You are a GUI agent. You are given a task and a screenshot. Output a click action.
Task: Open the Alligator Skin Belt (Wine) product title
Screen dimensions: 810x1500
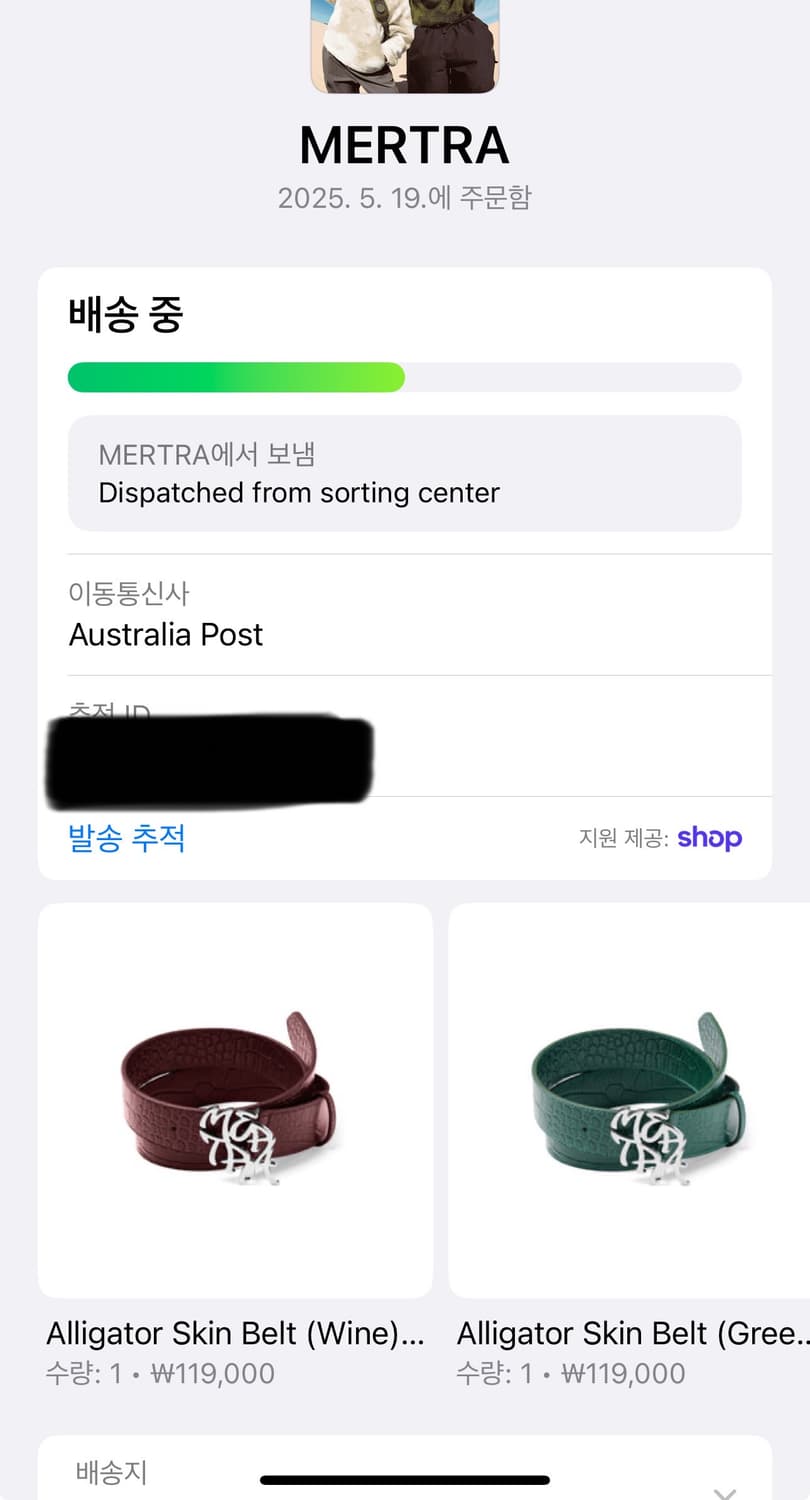pos(235,1333)
